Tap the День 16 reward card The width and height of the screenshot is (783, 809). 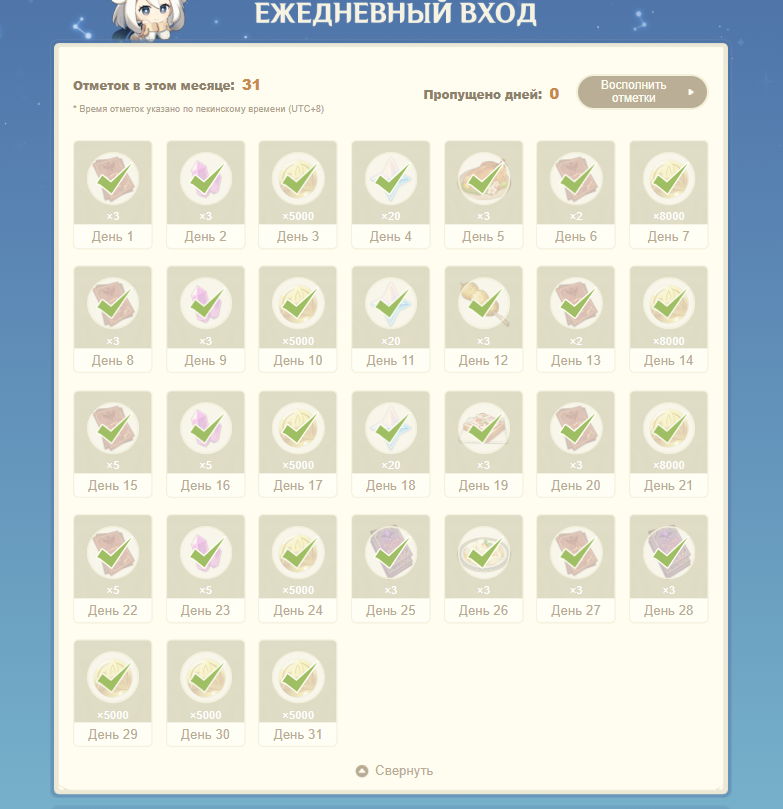[205, 443]
